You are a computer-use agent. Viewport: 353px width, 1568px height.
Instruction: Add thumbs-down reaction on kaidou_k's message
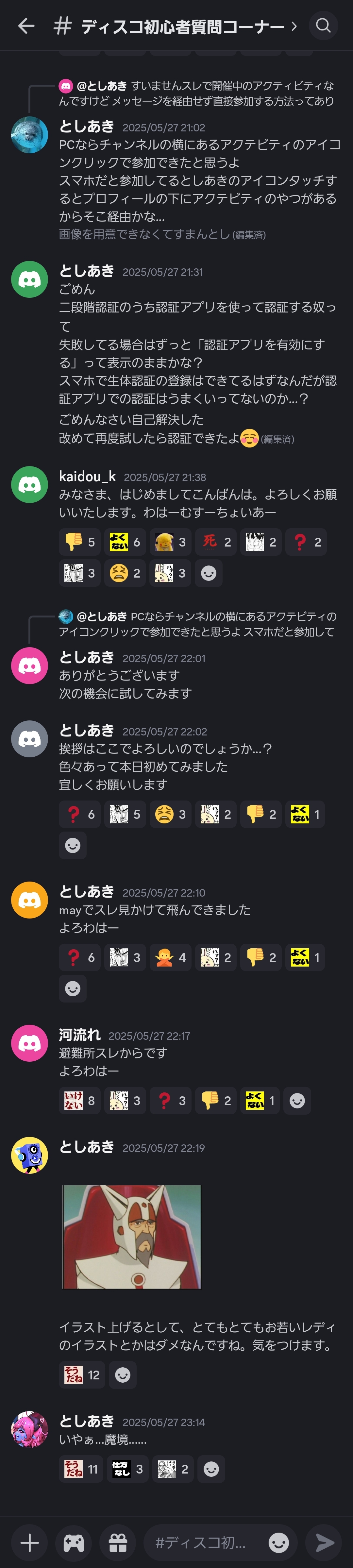tap(80, 542)
